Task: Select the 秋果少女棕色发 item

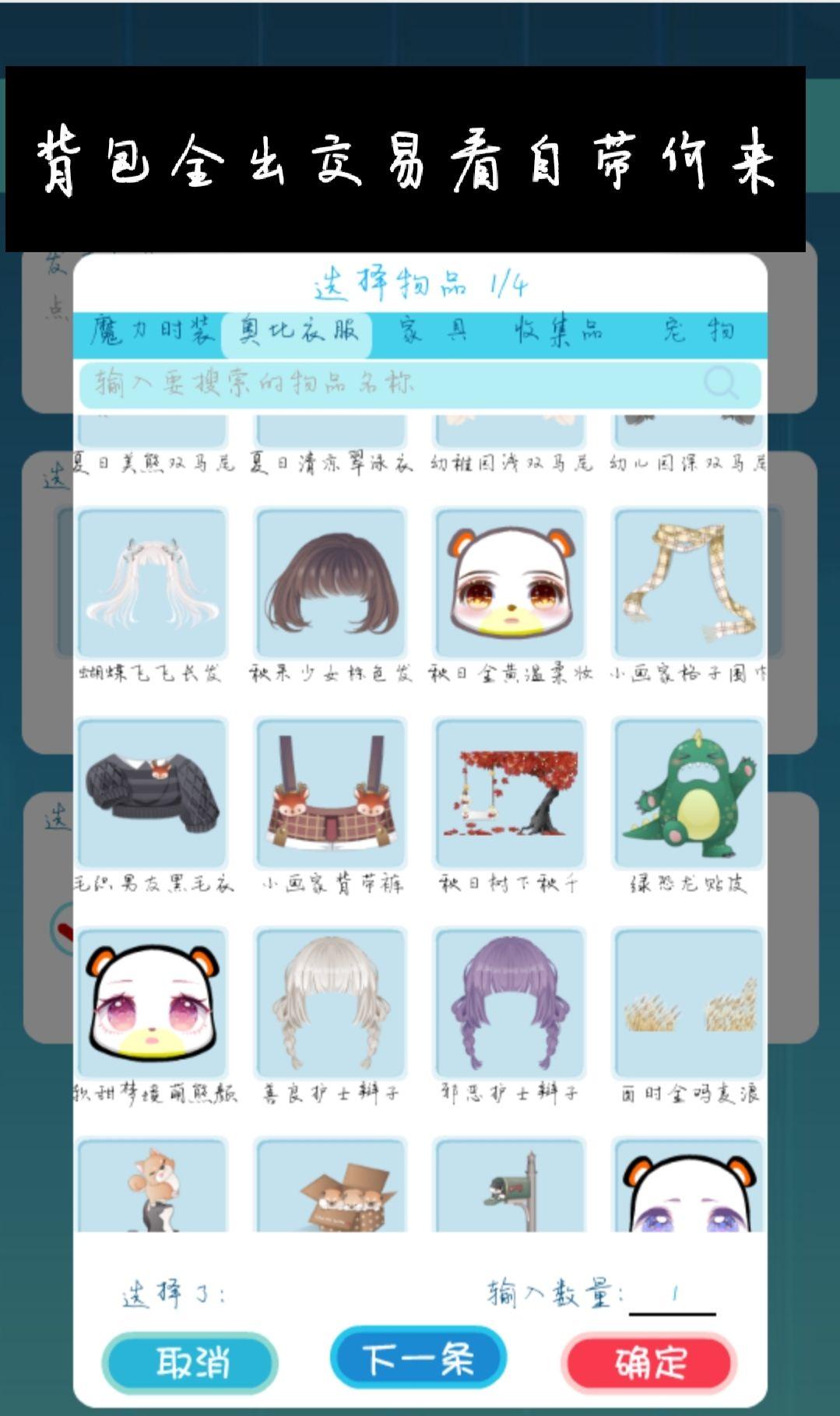Action: click(331, 584)
